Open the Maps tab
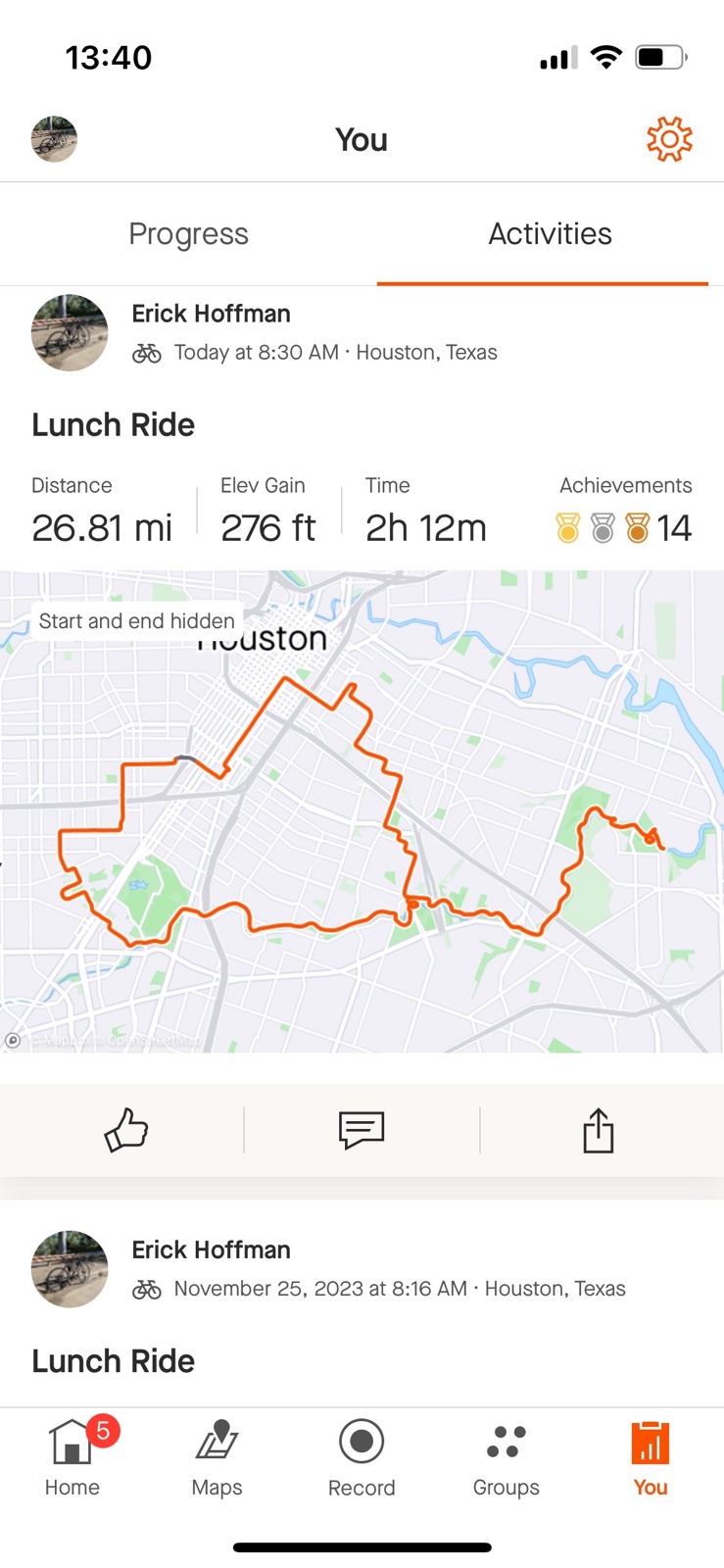This screenshot has height=1568, width=724. [x=217, y=1458]
